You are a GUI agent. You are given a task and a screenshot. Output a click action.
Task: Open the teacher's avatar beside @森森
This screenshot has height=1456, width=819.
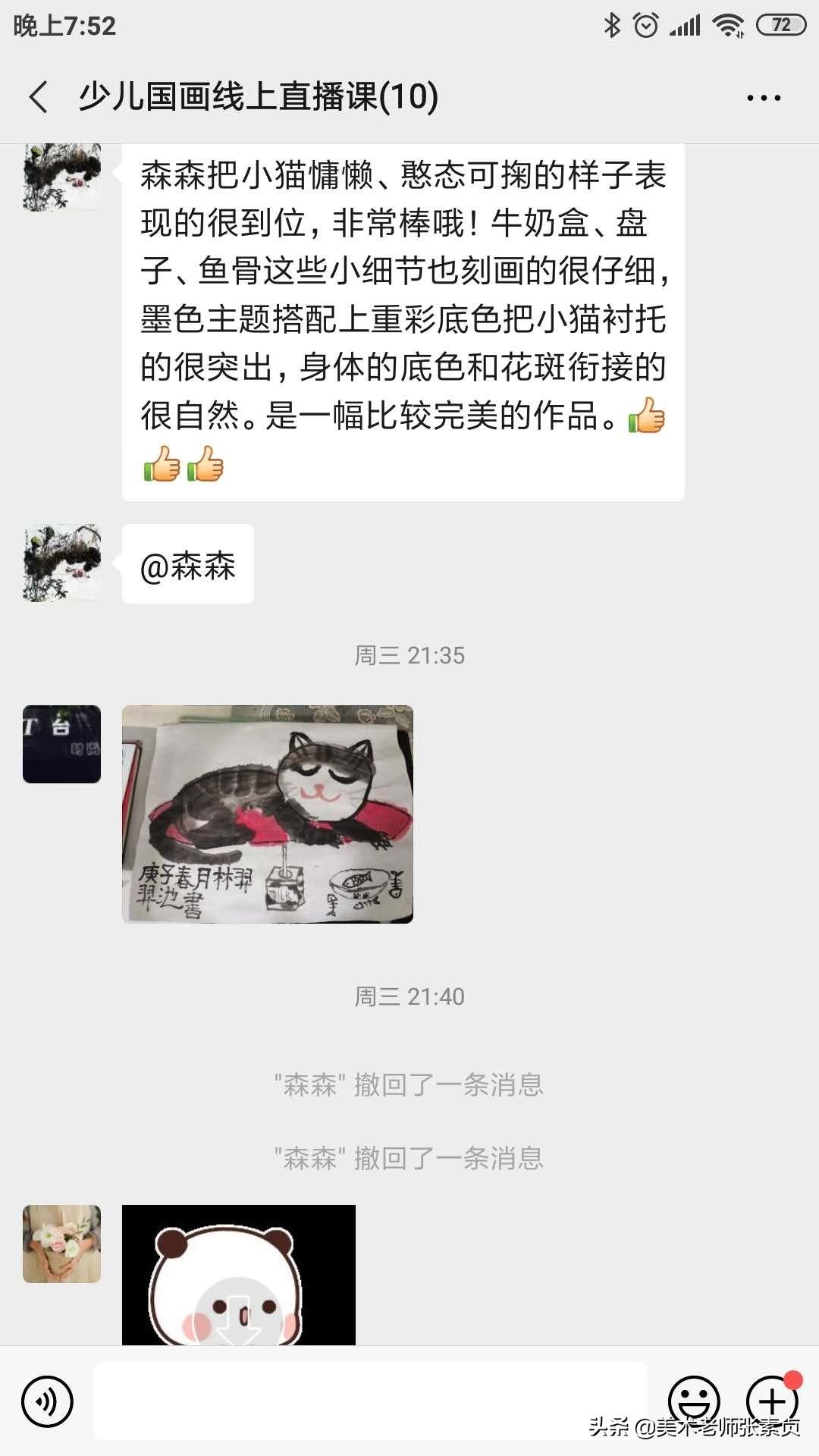pos(62,563)
